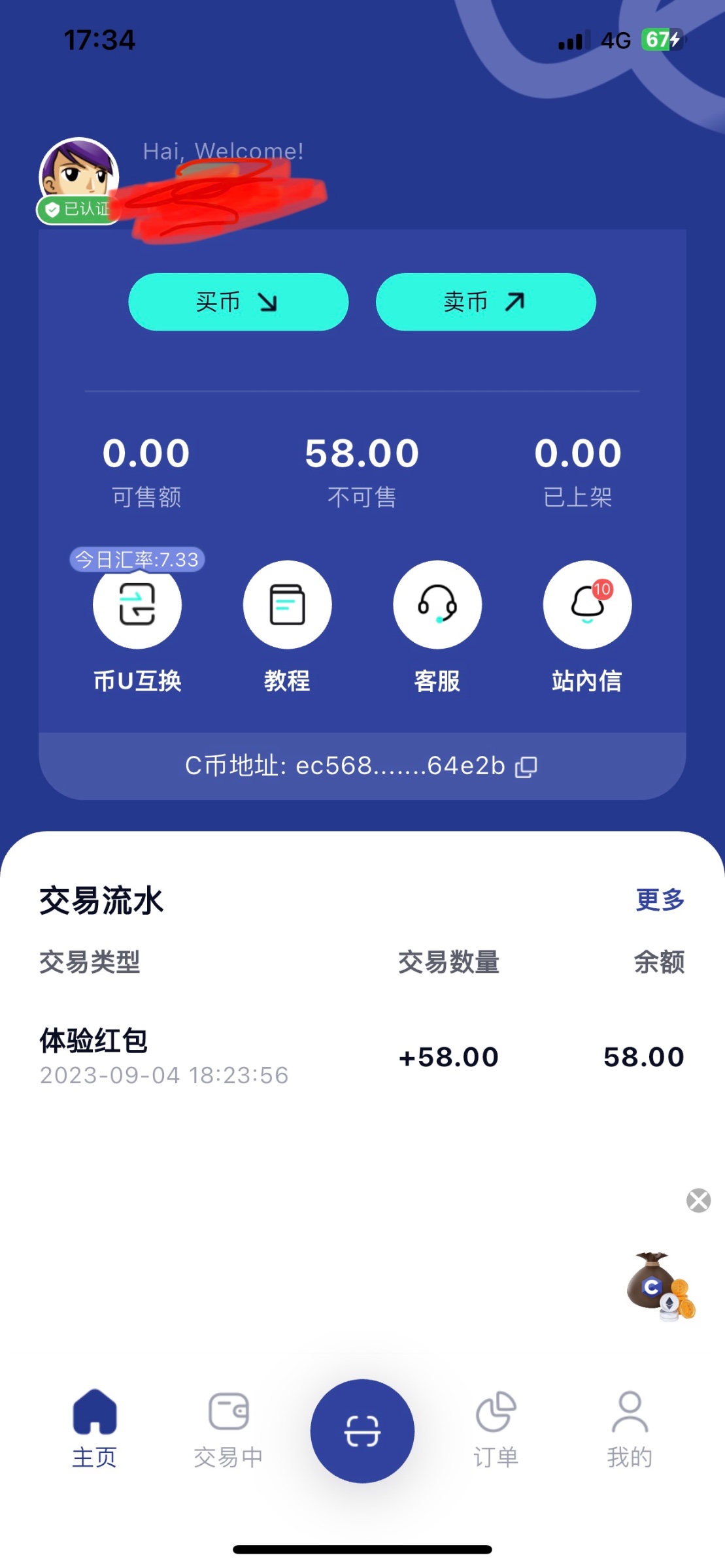Open the 教程 tutorial section
The width and height of the screenshot is (725, 1568).
[x=287, y=605]
